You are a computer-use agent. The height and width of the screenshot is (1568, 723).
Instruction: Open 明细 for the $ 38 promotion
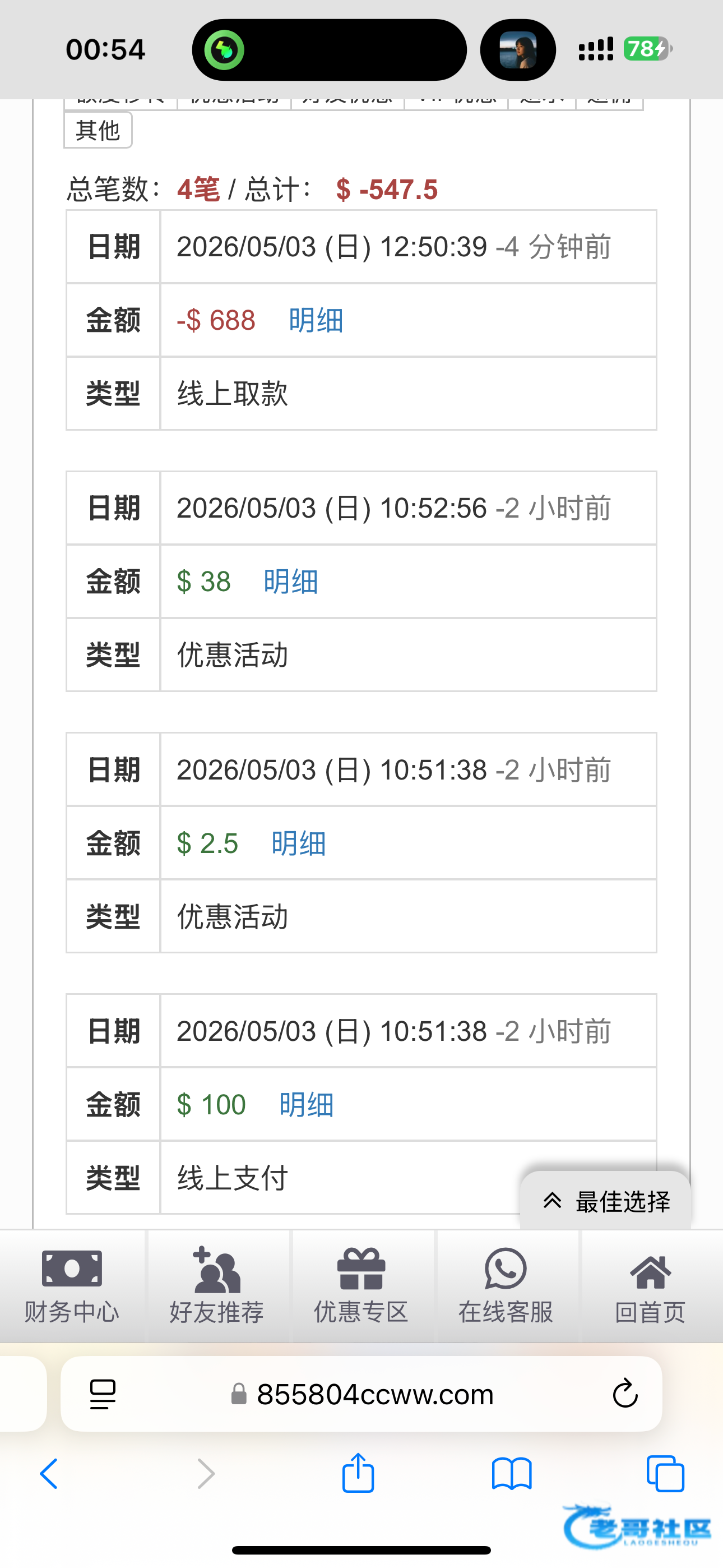coord(291,582)
